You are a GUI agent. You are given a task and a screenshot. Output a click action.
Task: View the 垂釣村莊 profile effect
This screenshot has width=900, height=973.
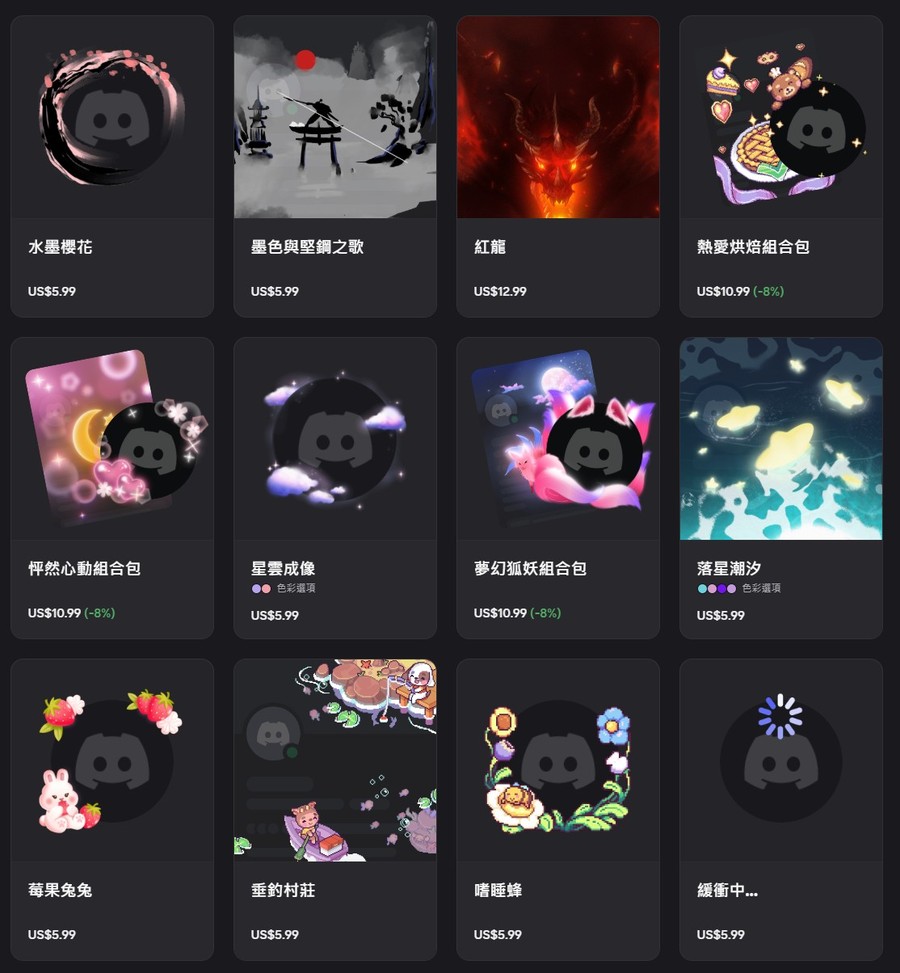pyautogui.click(x=335, y=809)
